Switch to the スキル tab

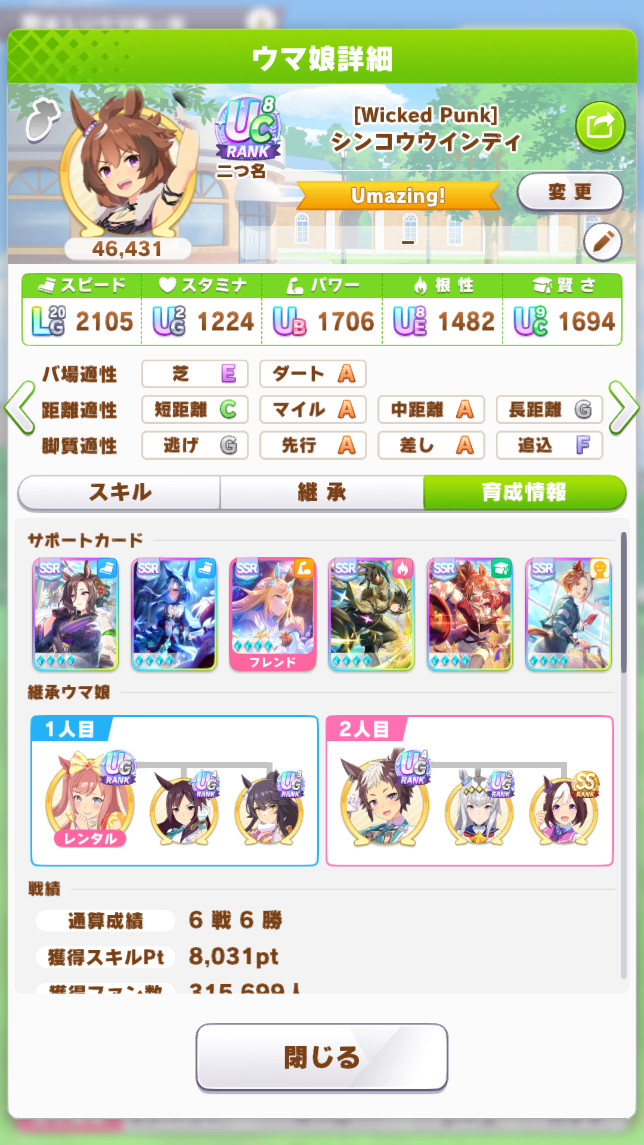(x=119, y=492)
